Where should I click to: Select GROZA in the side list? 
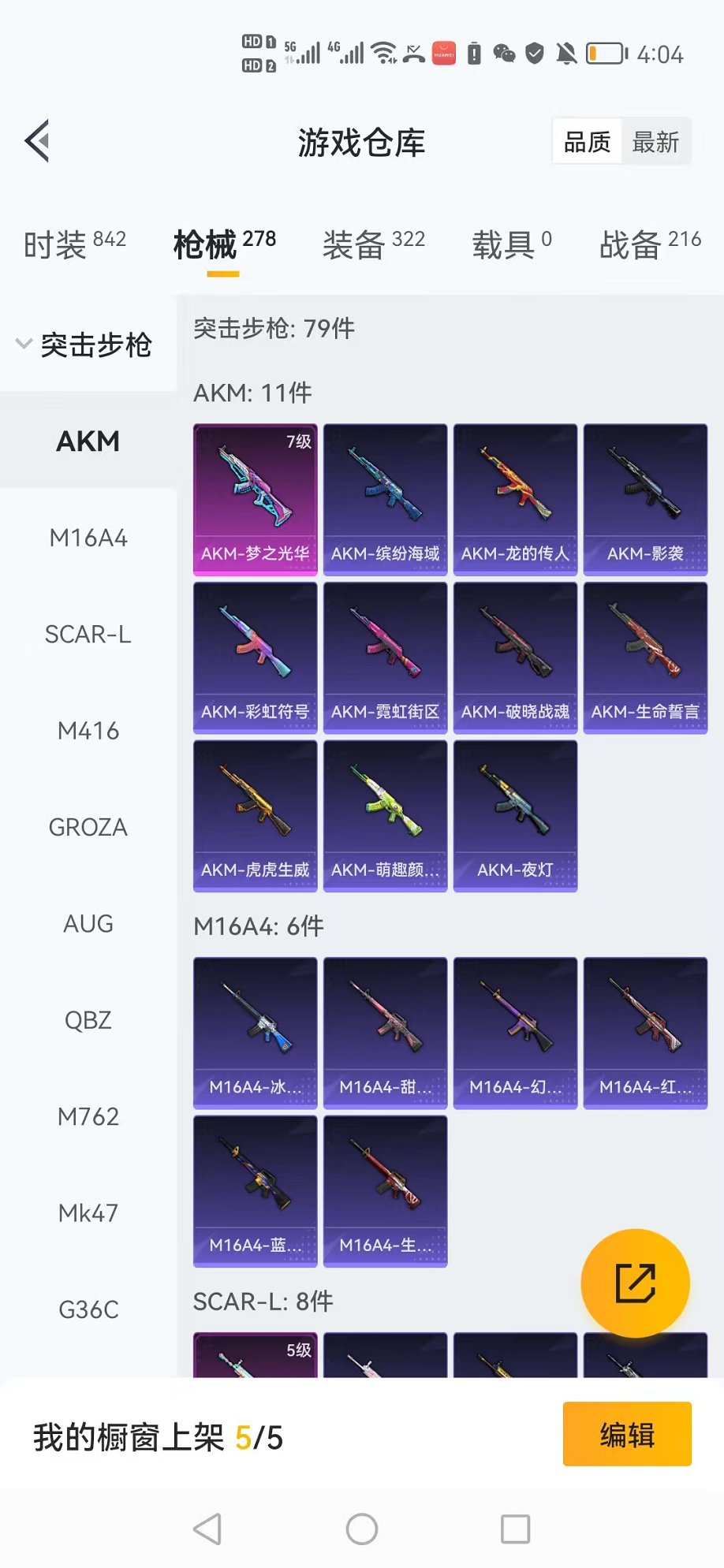(88, 827)
